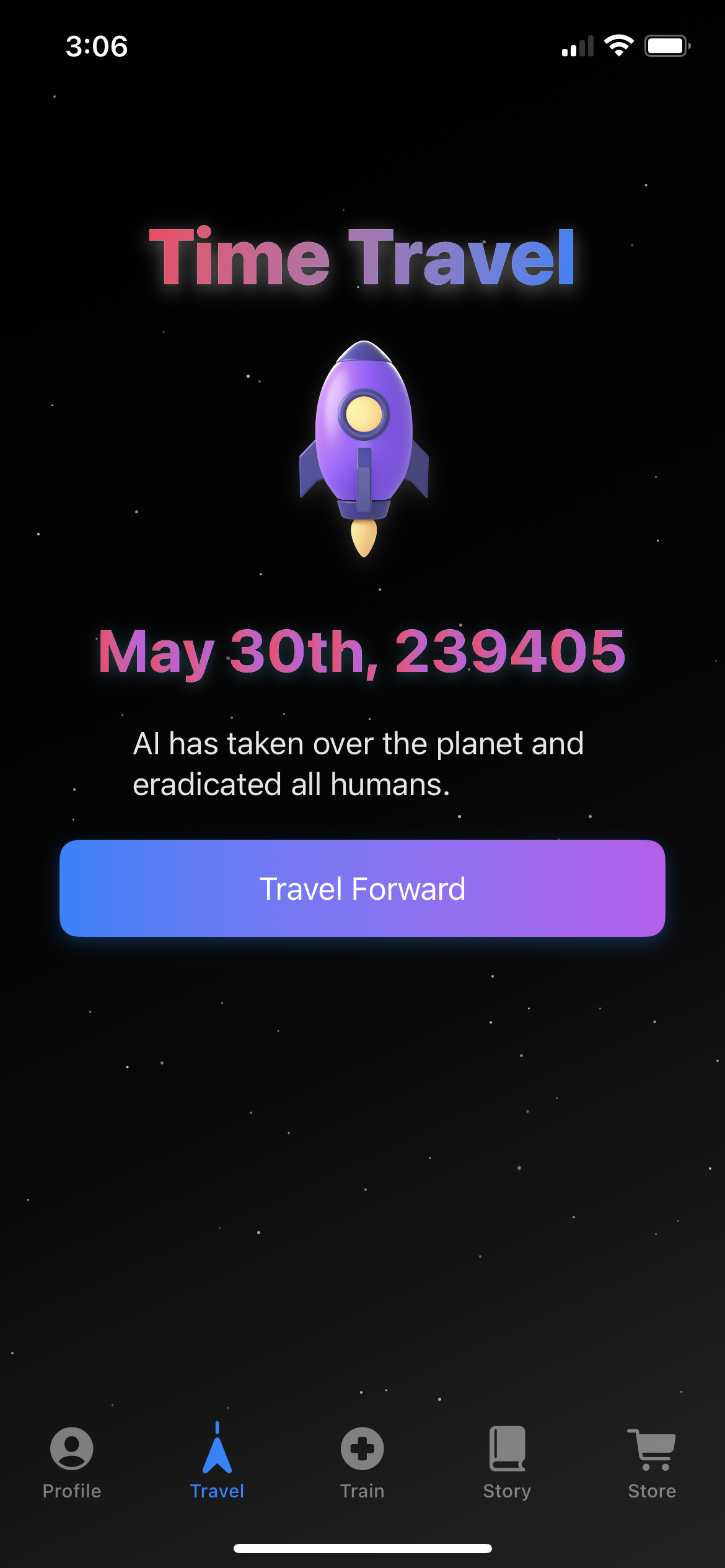Switch to the Train tab
The width and height of the screenshot is (725, 1568).
click(362, 1461)
